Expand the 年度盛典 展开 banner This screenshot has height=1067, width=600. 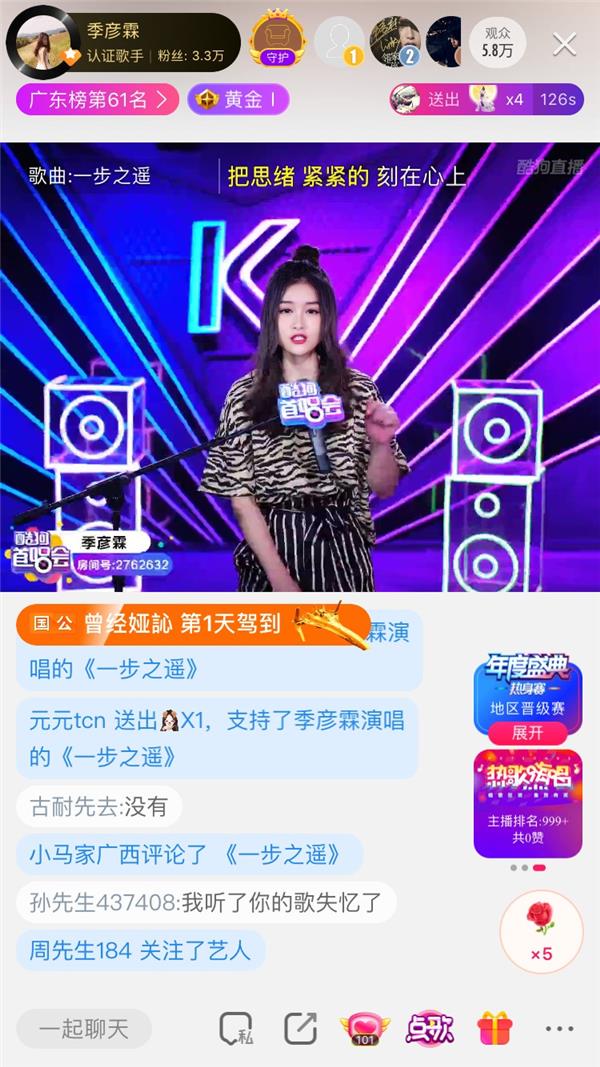pyautogui.click(x=527, y=732)
